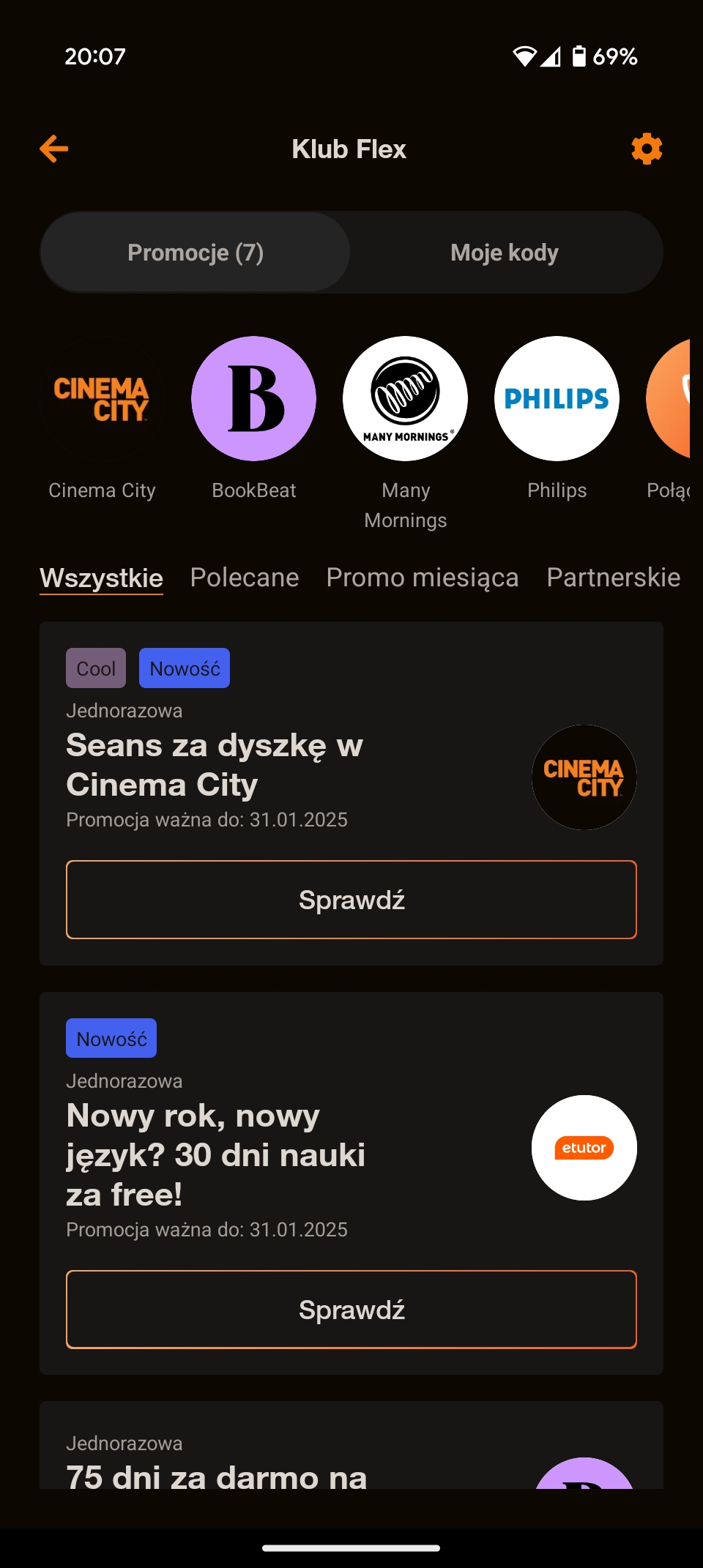Tap Sprawdź for the etutor language promo
The width and height of the screenshot is (703, 1568).
[x=351, y=1310]
